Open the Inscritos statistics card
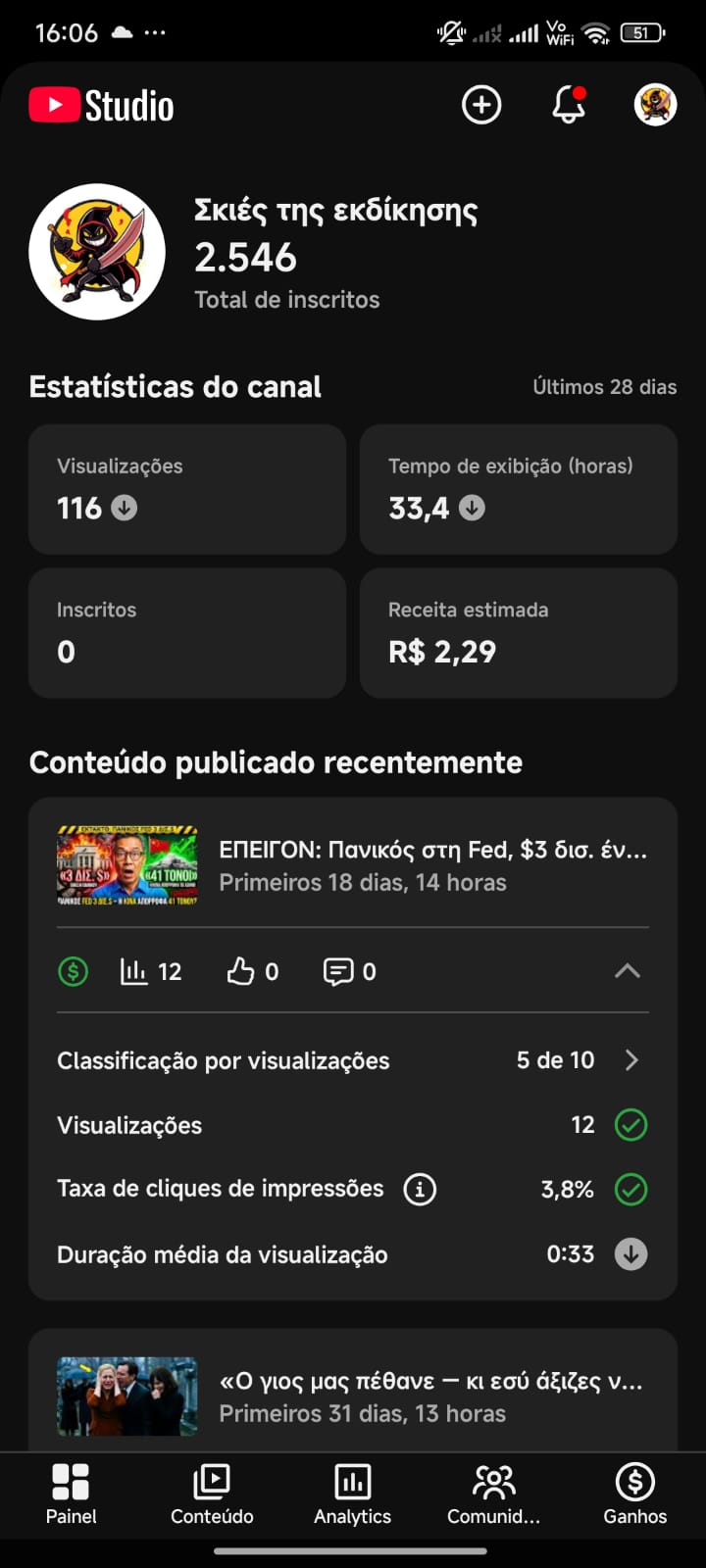The width and height of the screenshot is (706, 1568). coord(186,633)
